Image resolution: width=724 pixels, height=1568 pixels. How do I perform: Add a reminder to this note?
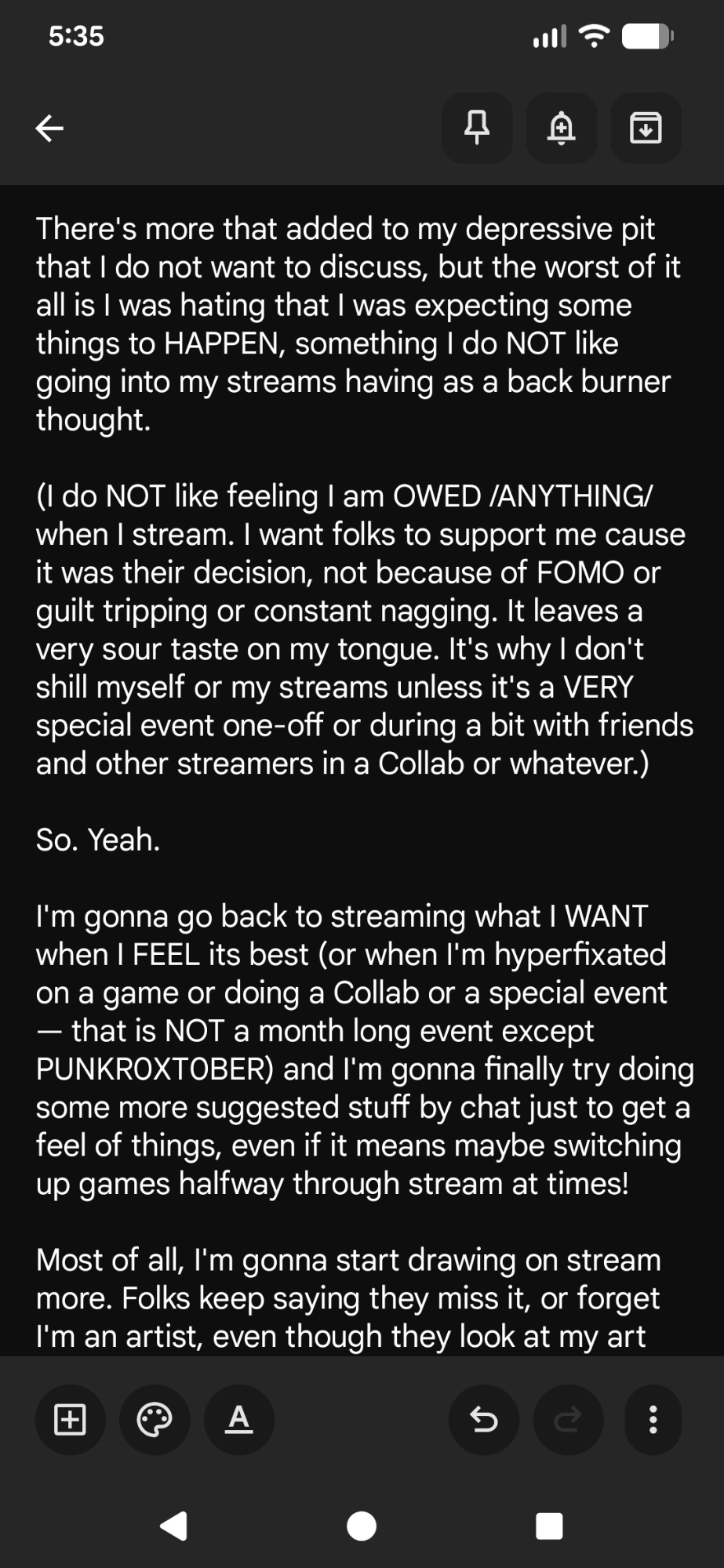tap(561, 128)
